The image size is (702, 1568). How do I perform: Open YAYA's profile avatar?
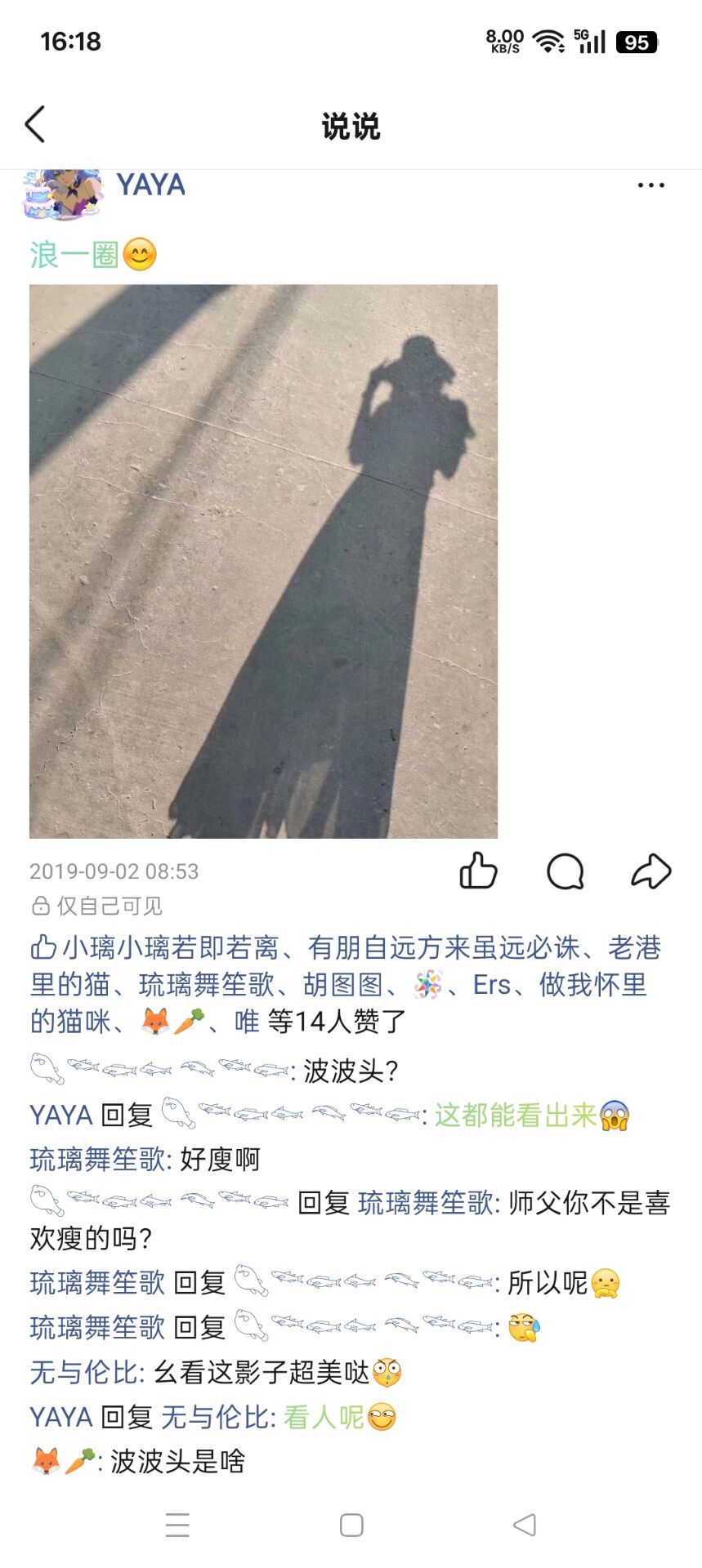[x=63, y=193]
